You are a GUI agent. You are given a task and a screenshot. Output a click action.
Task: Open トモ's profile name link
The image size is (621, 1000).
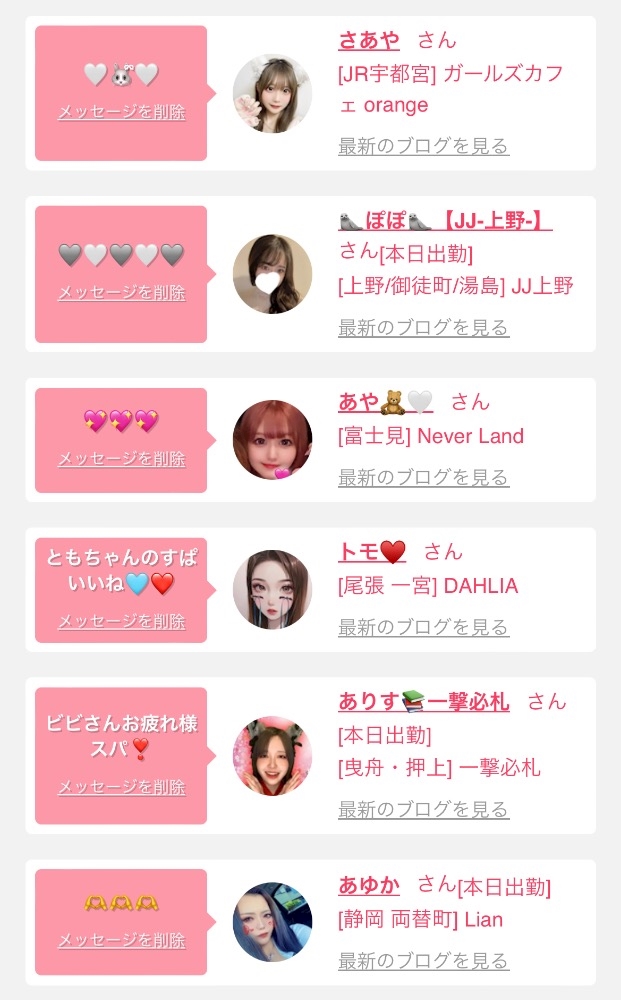click(372, 552)
